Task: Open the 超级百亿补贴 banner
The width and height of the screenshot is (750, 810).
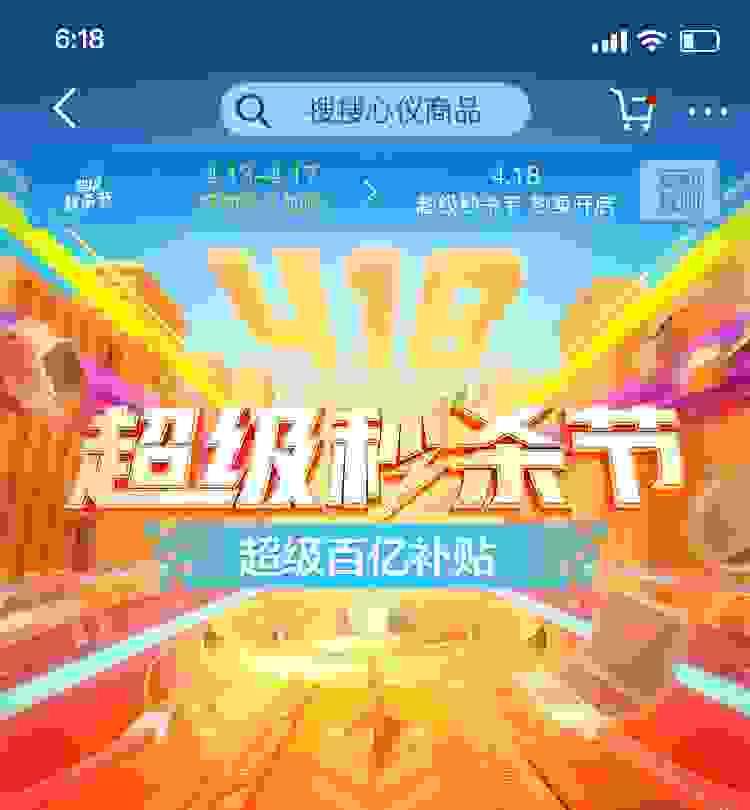Action: click(x=367, y=556)
